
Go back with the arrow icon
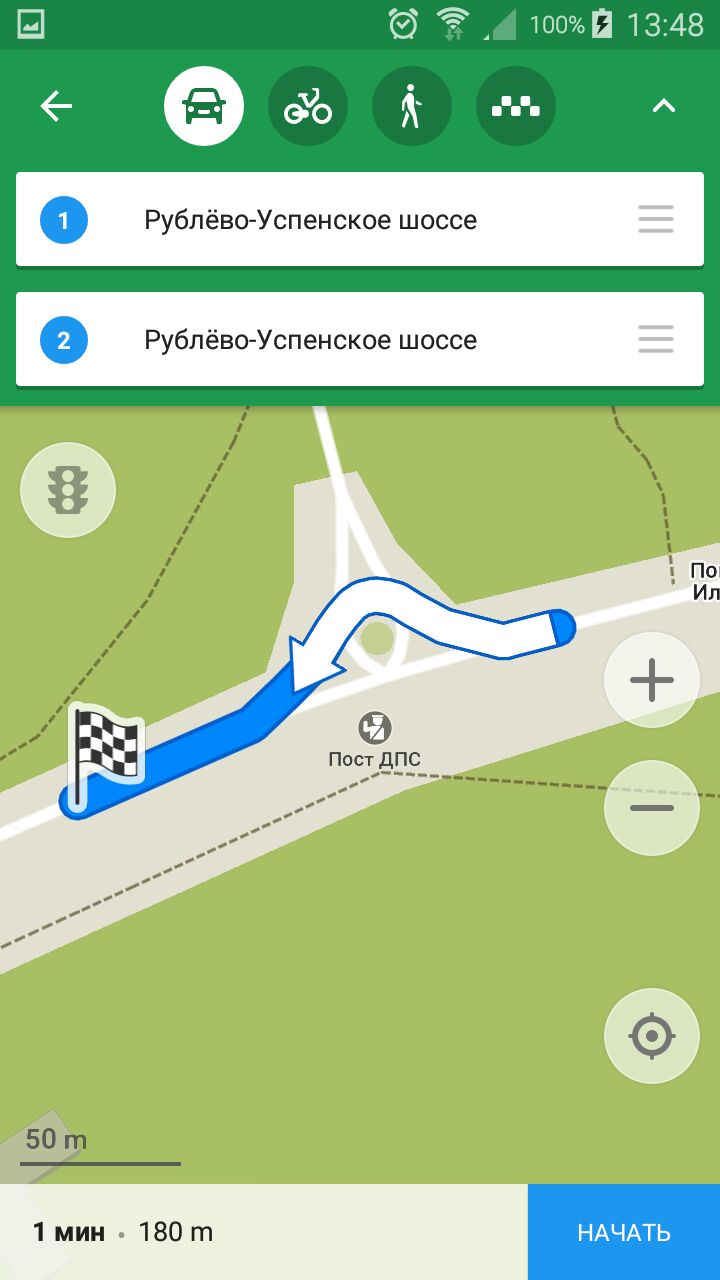click(x=56, y=106)
